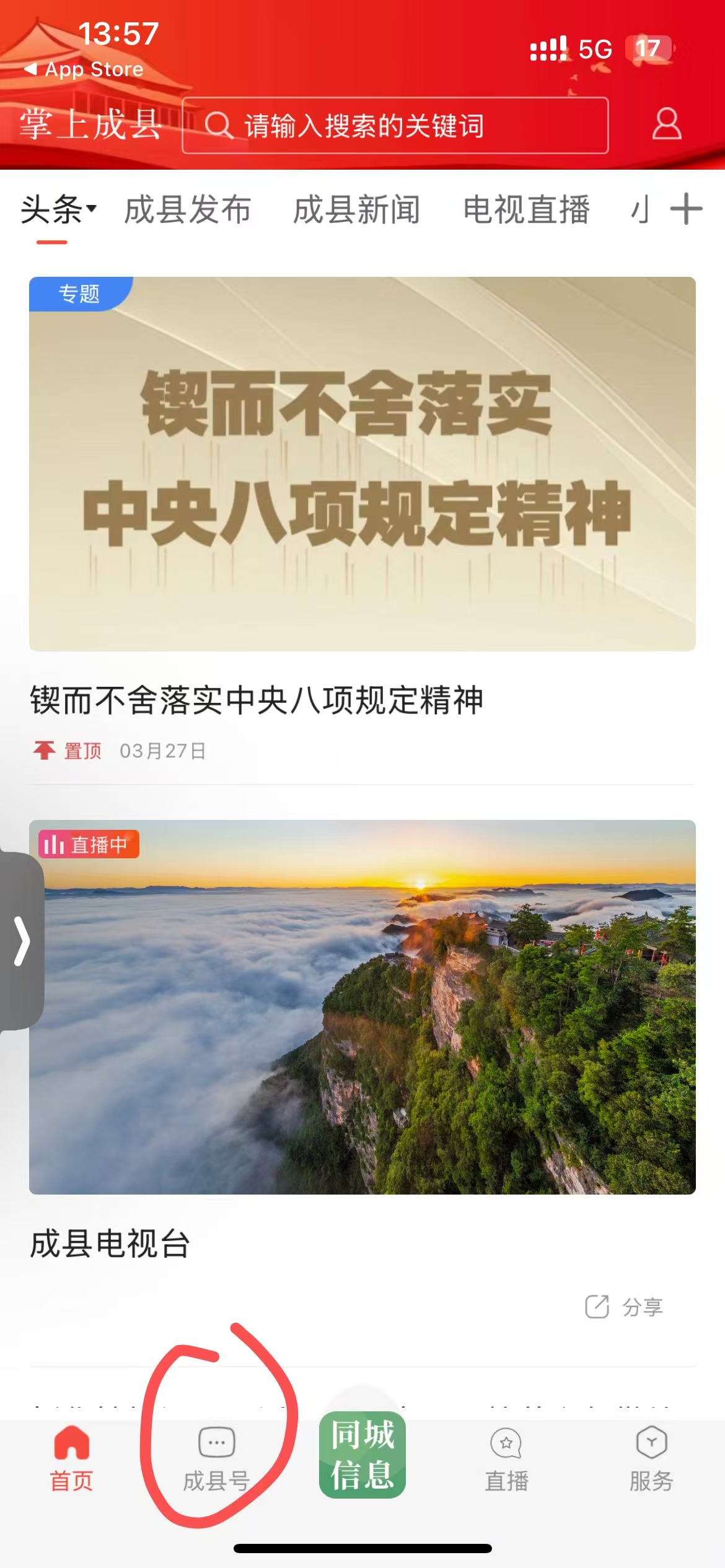Viewport: 725px width, 1568px height.
Task: Open the keyword search box
Action: click(395, 126)
